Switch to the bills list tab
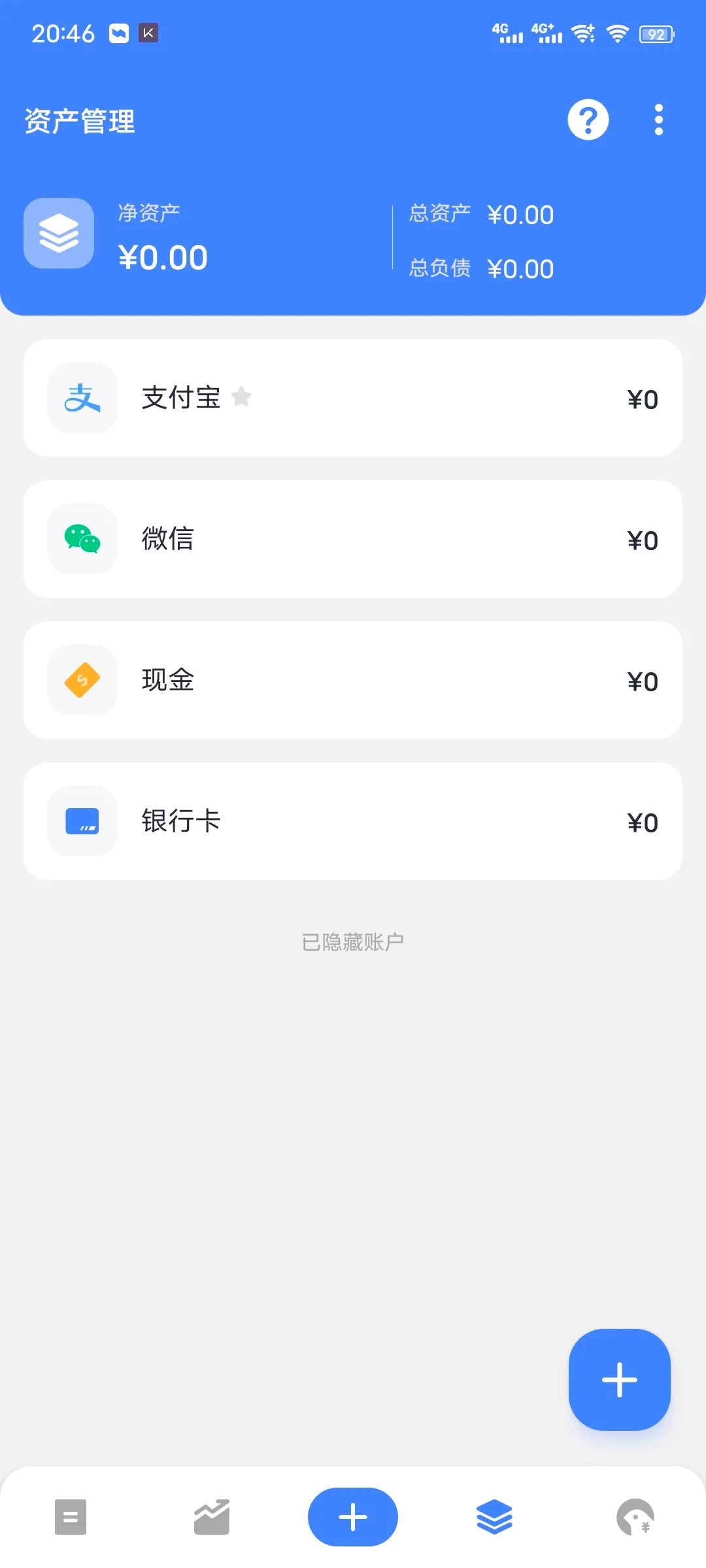 (x=71, y=1516)
